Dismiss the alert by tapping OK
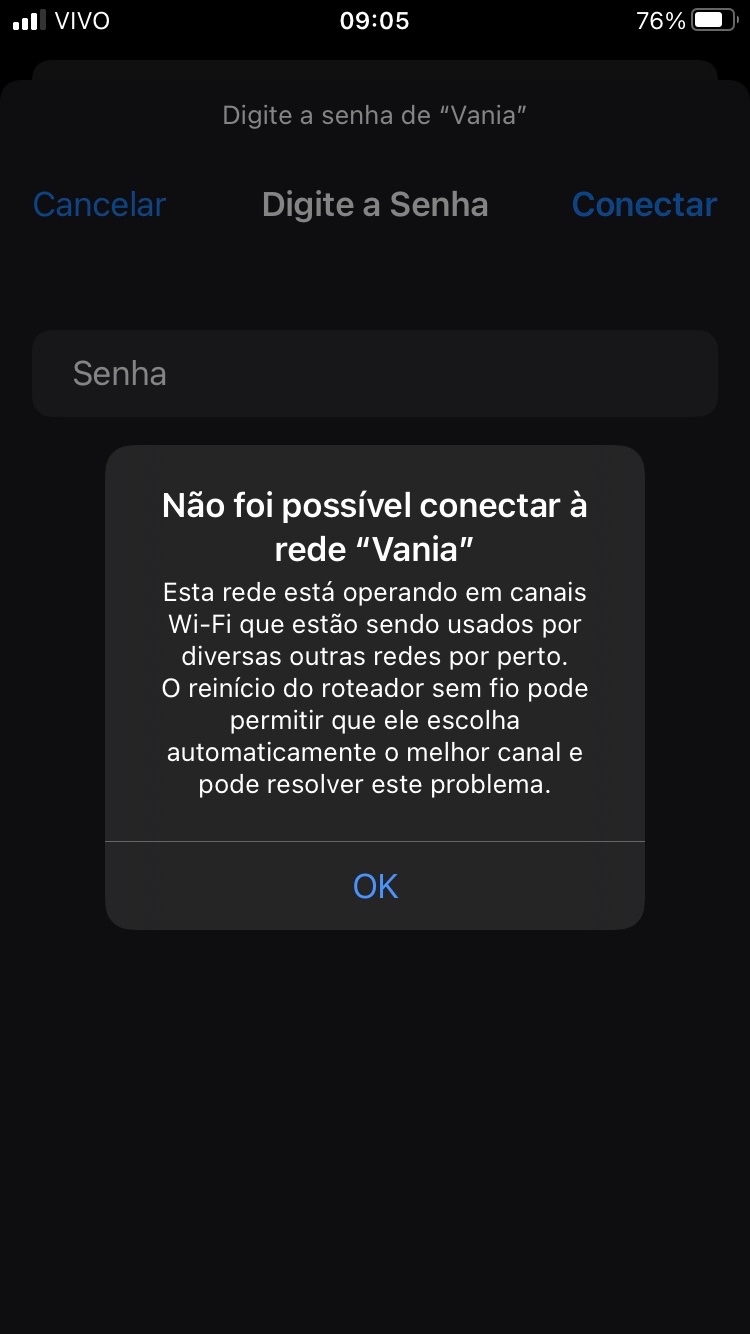750x1334 pixels. point(375,886)
